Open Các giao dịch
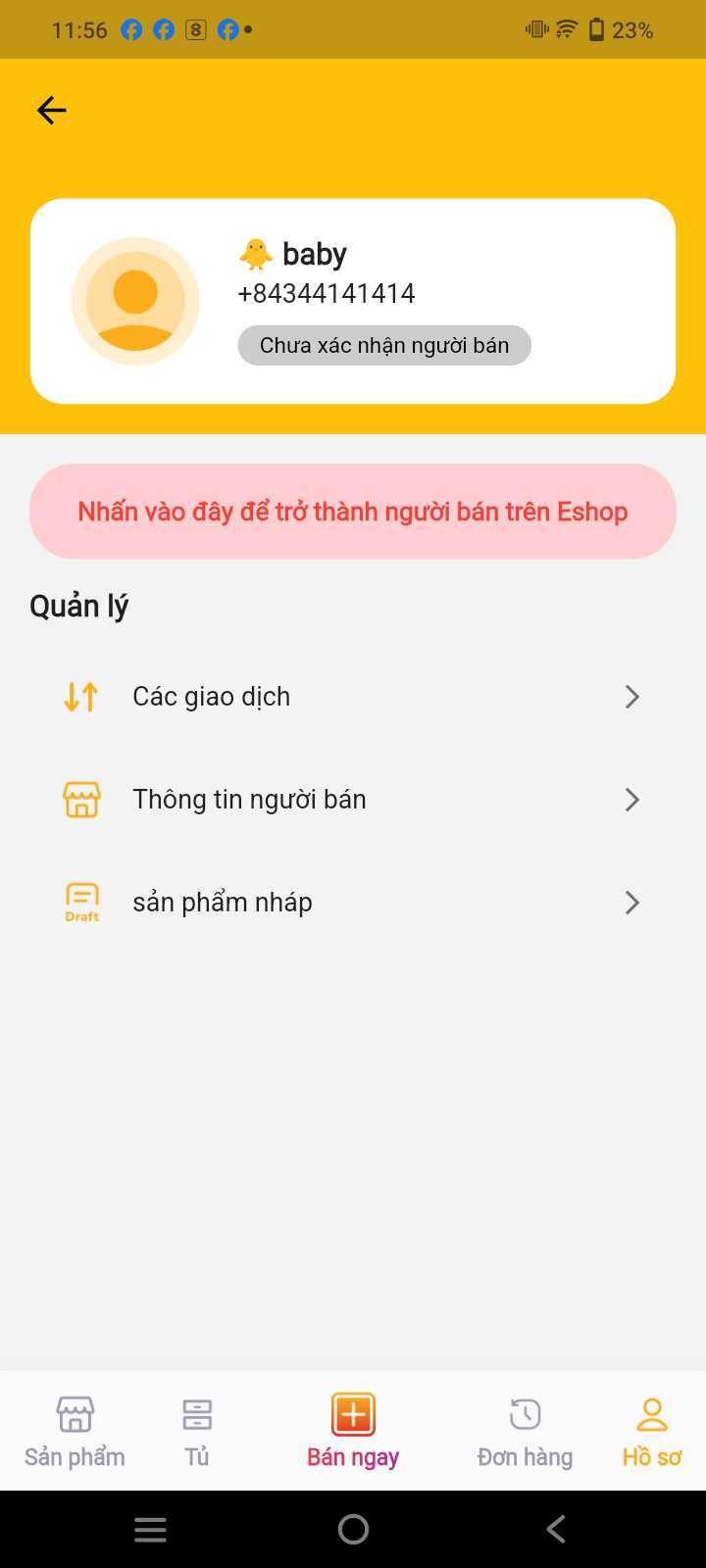 pos(353,697)
